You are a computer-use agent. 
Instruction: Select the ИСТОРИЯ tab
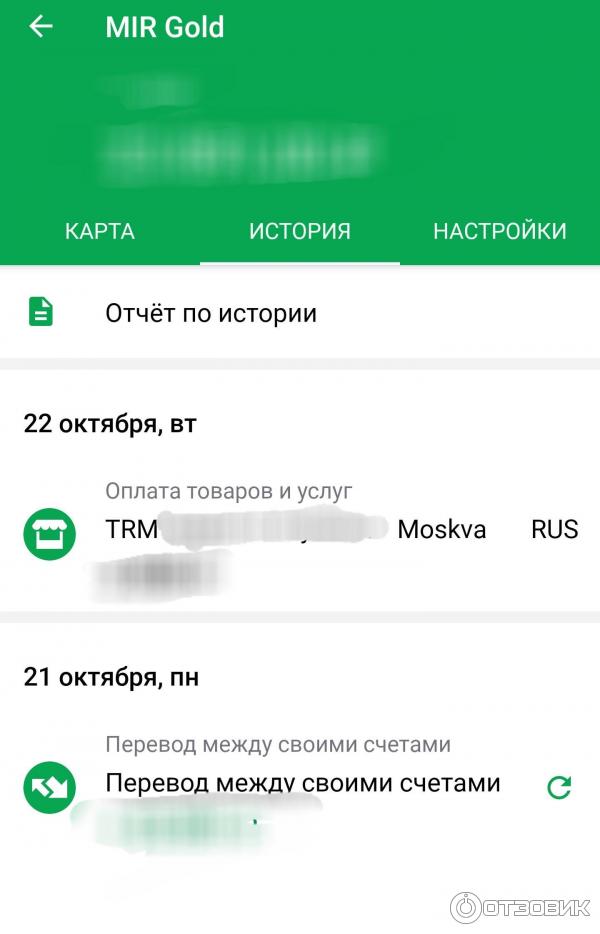pyautogui.click(x=300, y=232)
